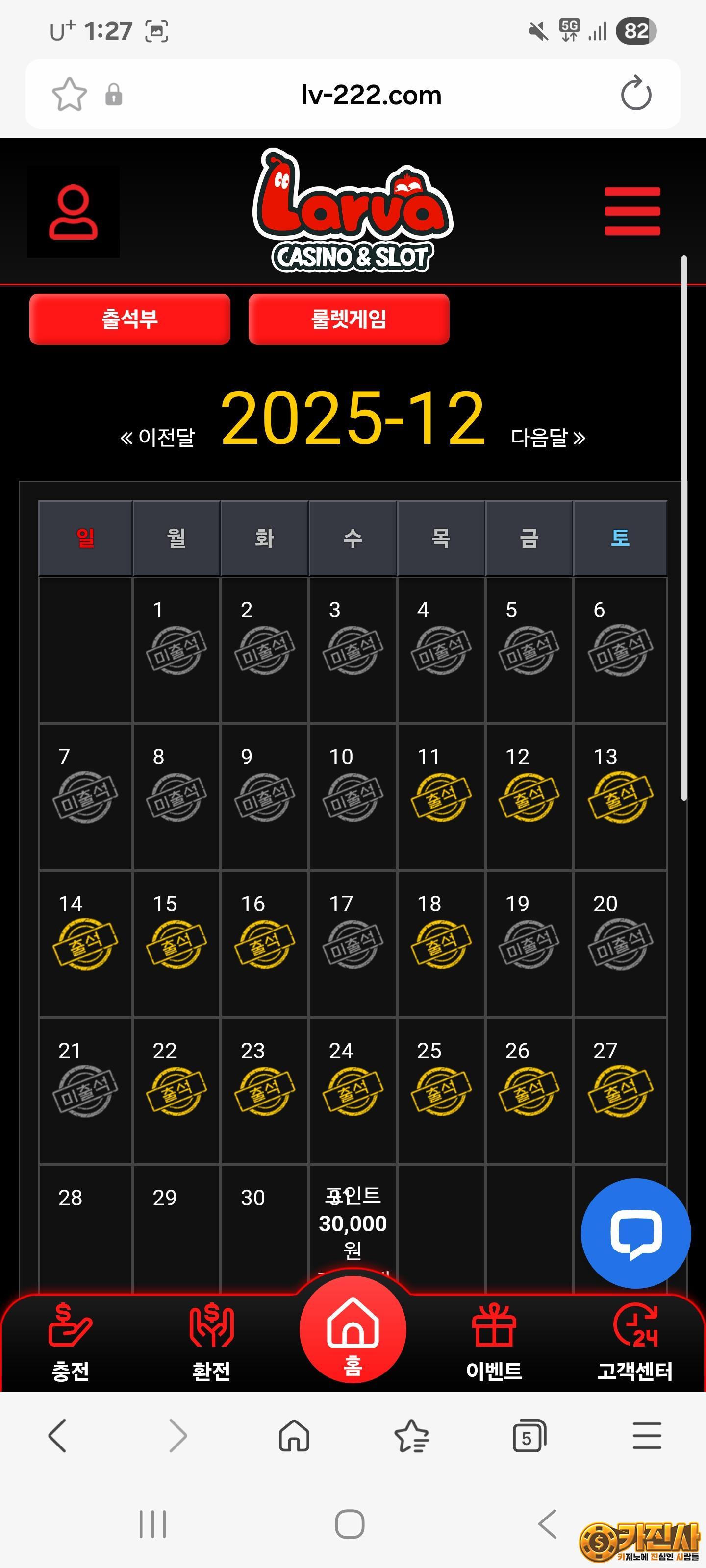This screenshot has width=706, height=1568.
Task: Open the red hamburger menu
Action: 631,211
